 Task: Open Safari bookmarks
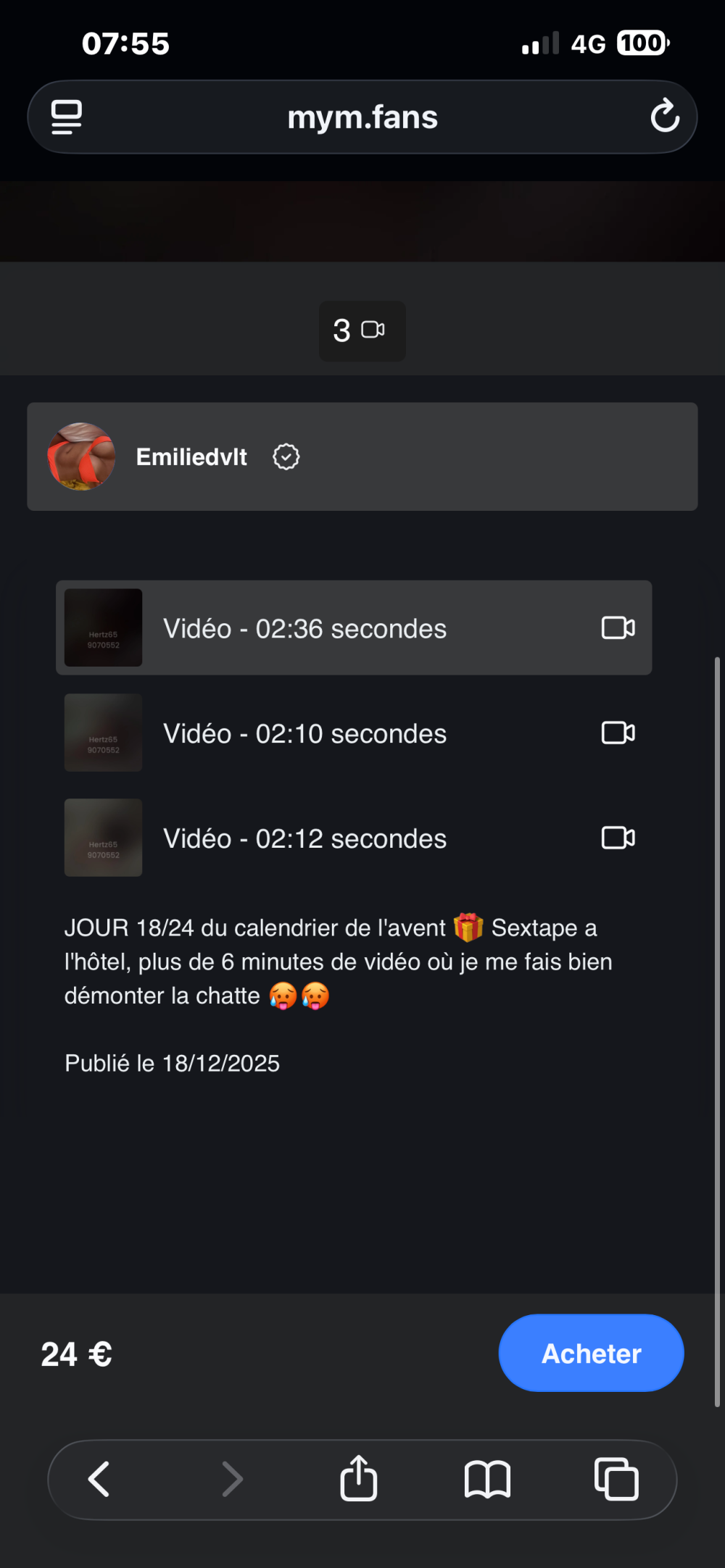tap(487, 1479)
